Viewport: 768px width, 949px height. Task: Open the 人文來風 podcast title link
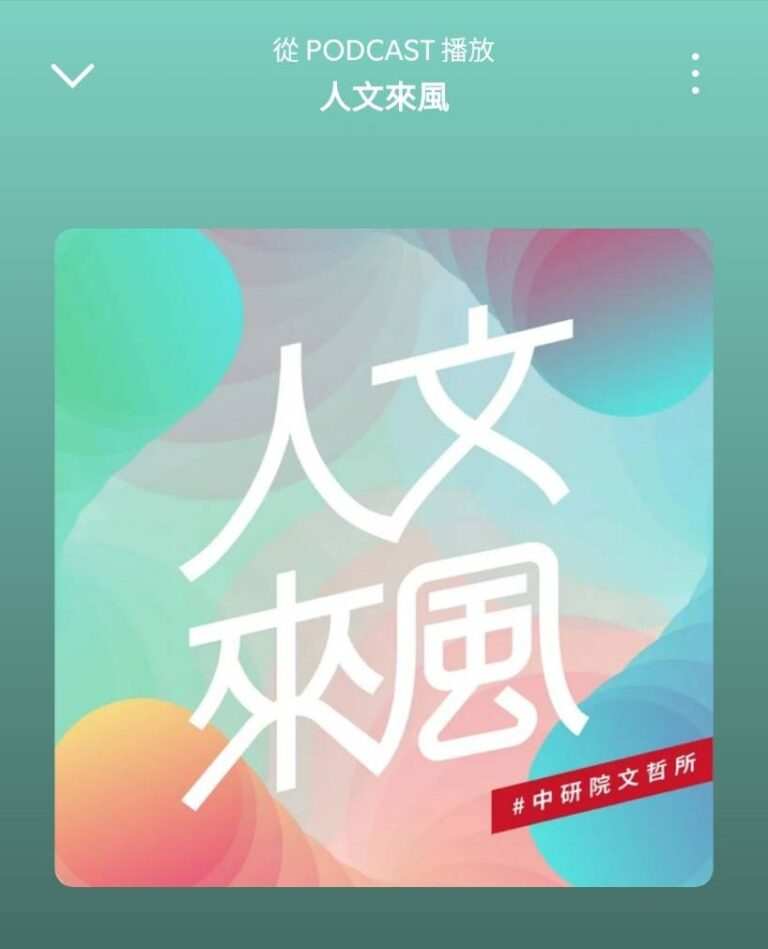384,98
